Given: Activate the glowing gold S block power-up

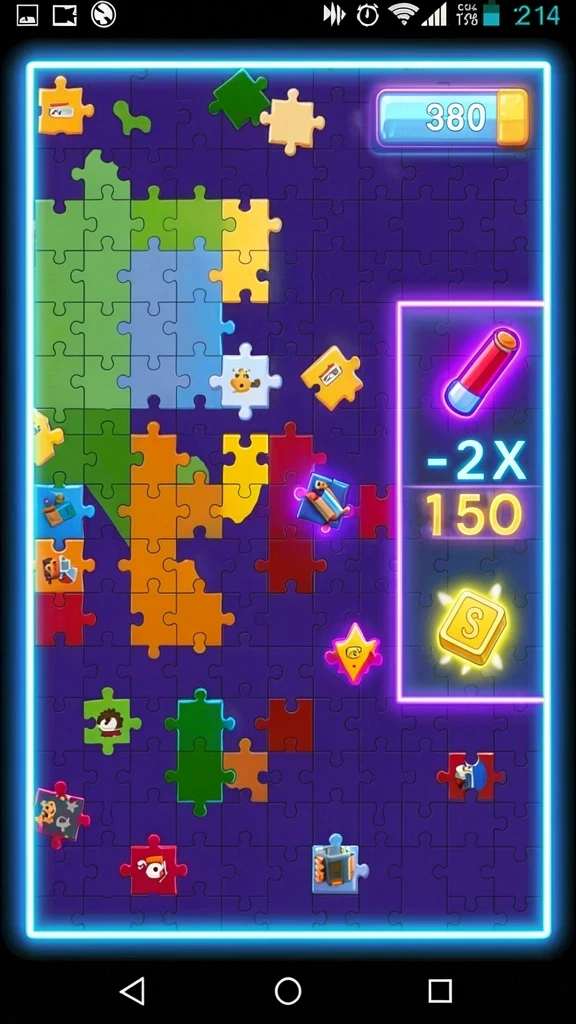Looking at the screenshot, I should [x=472, y=628].
